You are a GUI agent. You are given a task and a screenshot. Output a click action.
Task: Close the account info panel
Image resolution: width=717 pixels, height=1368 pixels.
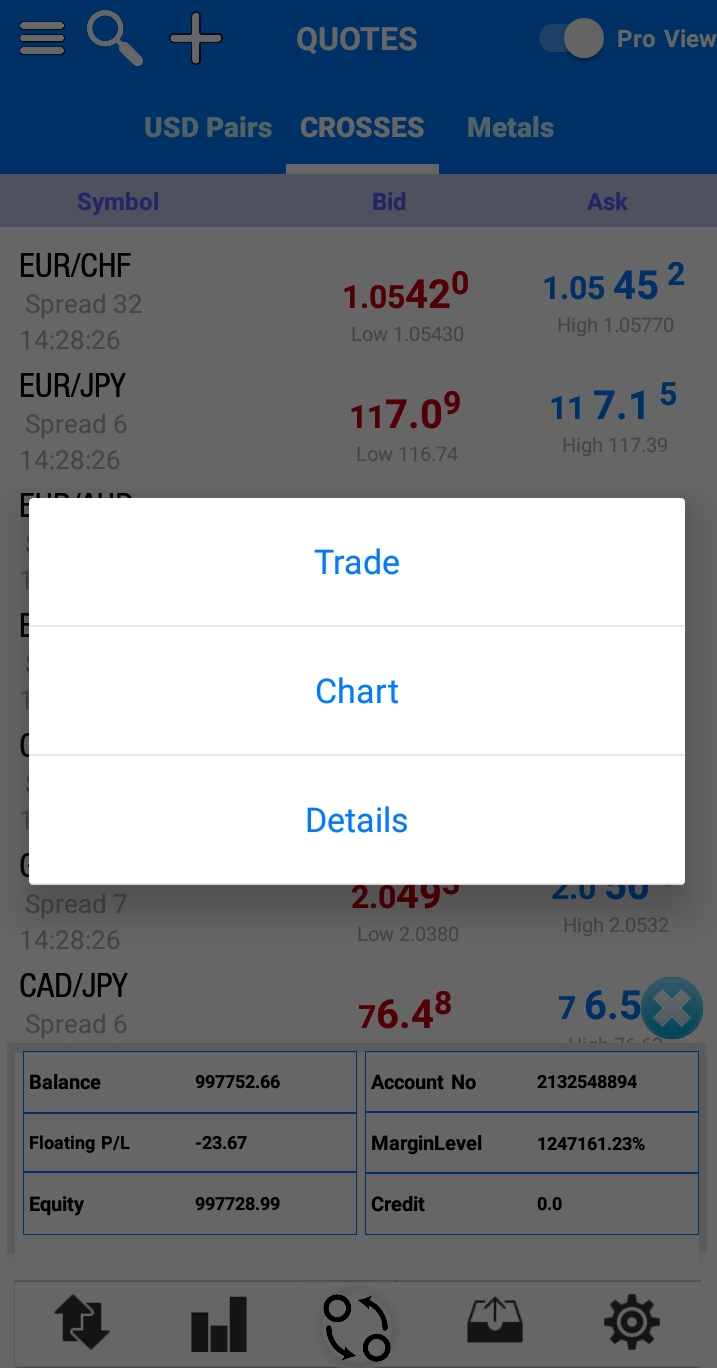tap(672, 1008)
